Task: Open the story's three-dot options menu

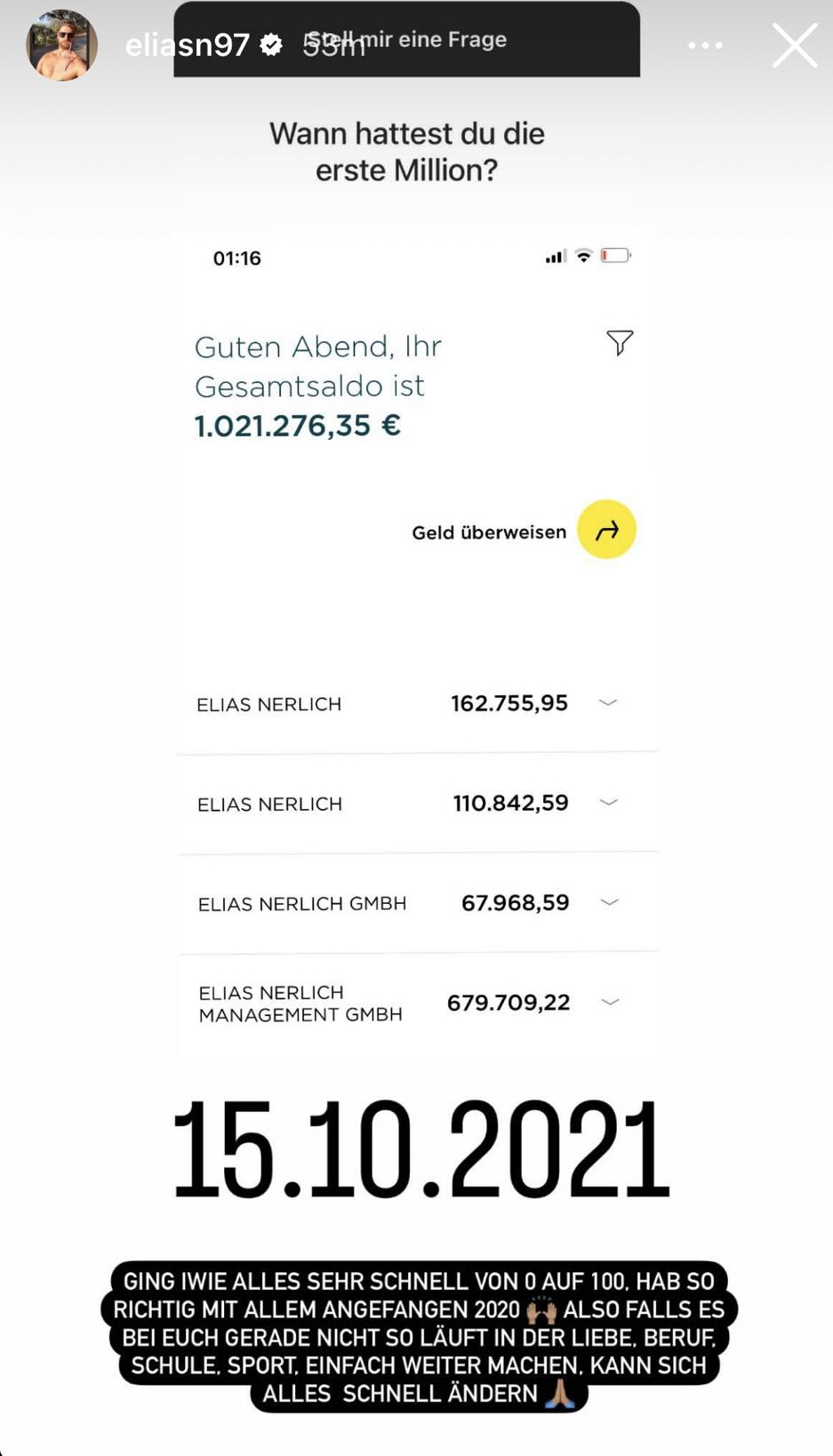Action: [x=705, y=45]
